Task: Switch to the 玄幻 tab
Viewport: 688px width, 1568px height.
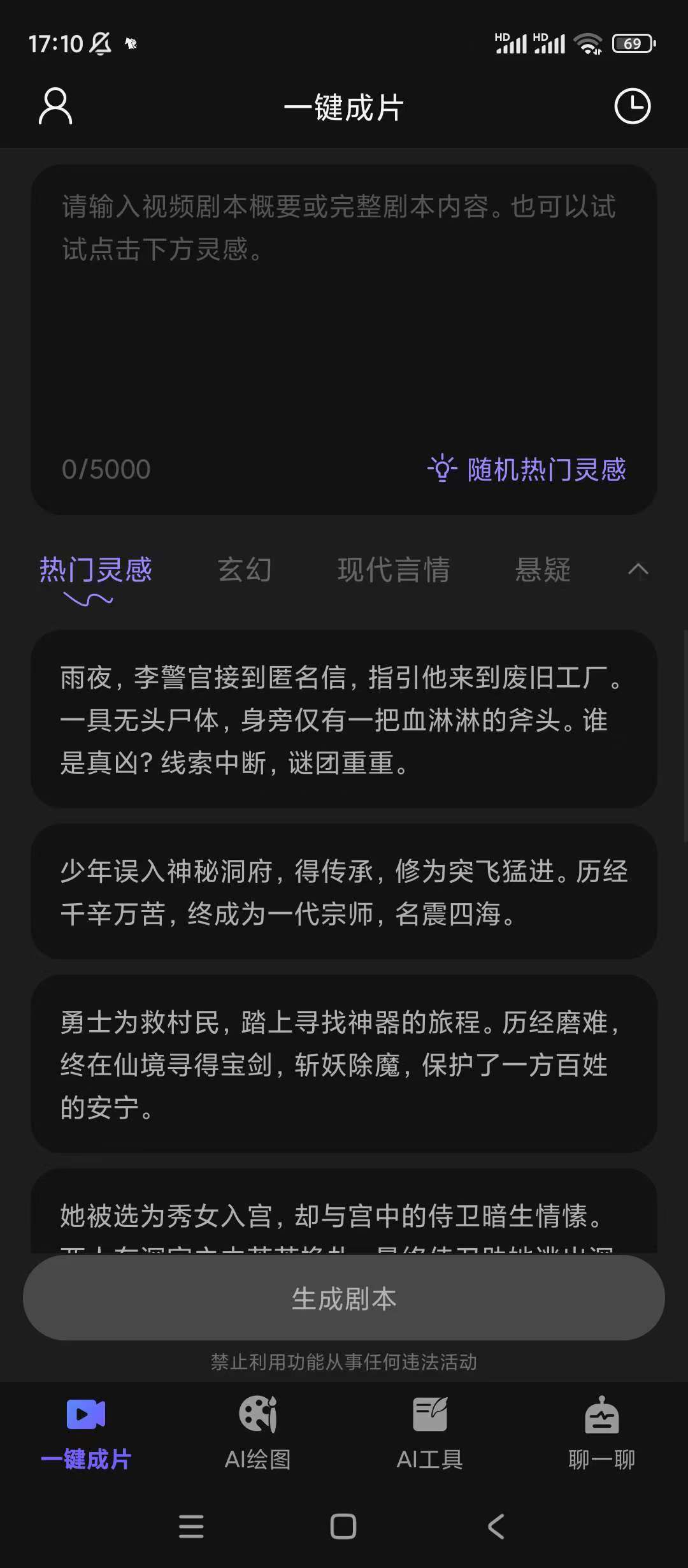Action: tap(245, 569)
